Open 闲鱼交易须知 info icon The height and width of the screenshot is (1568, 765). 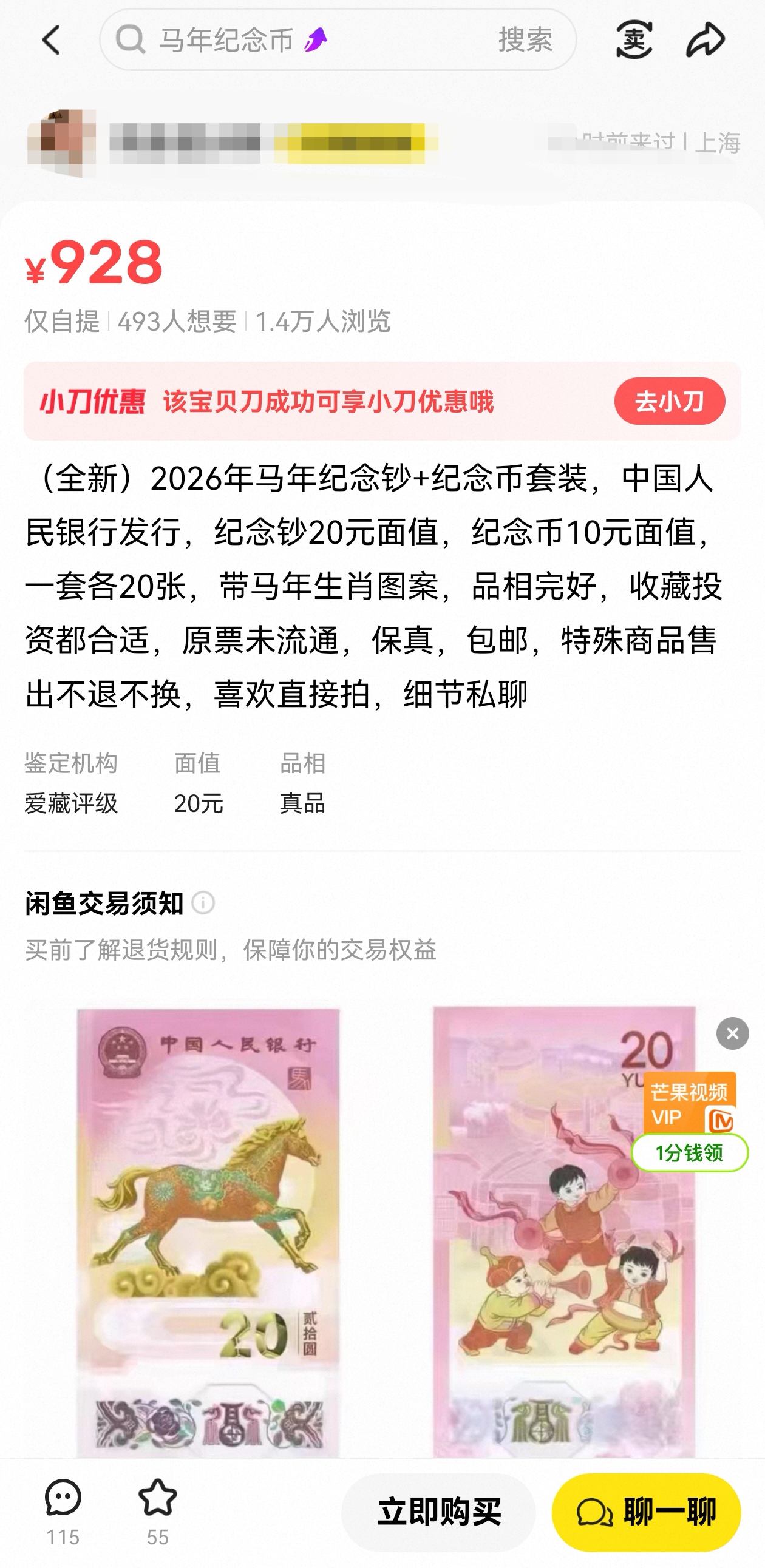click(203, 903)
